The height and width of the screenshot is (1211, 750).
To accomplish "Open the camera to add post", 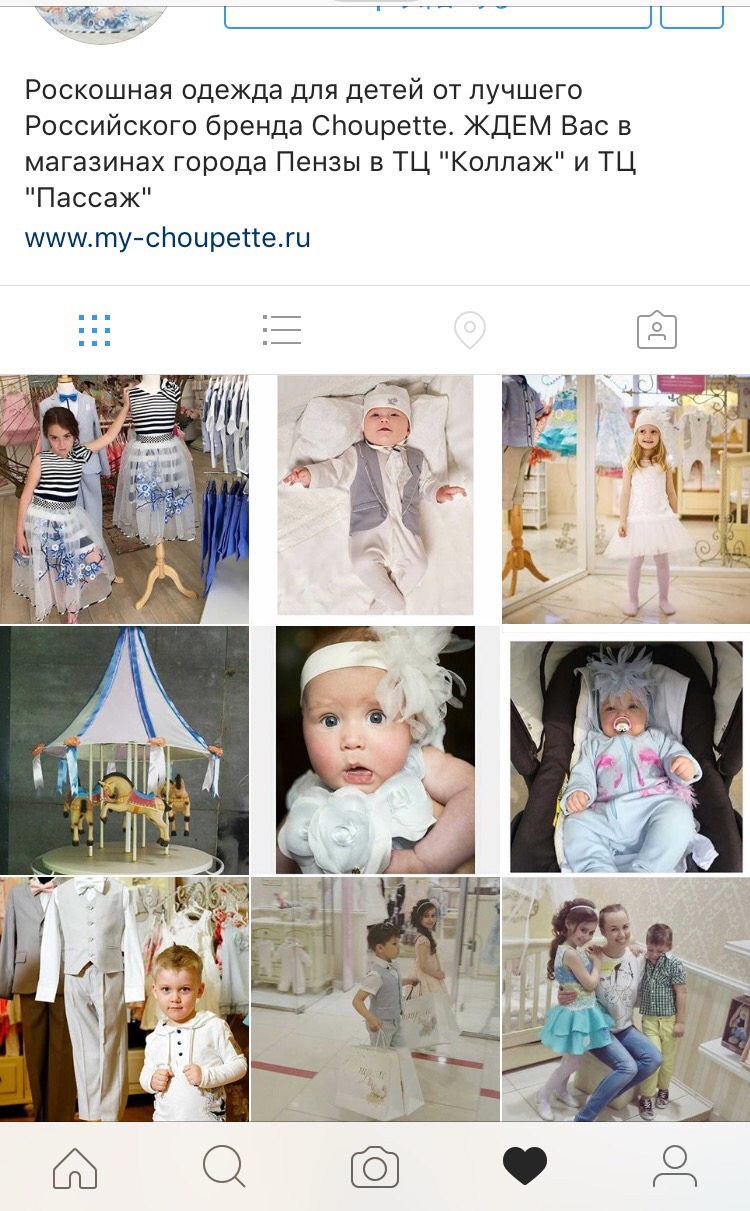I will point(375,1167).
